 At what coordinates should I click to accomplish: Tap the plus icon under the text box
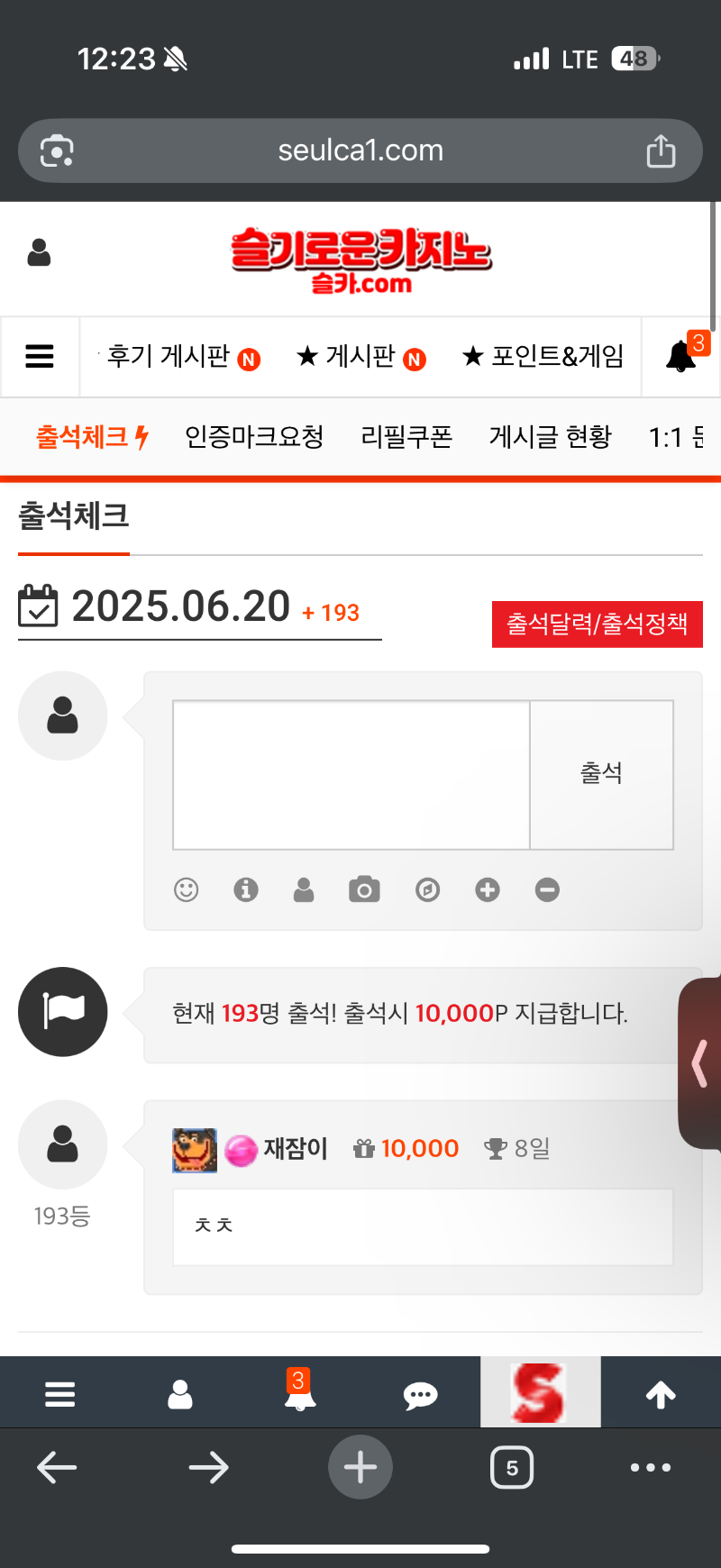pos(488,890)
